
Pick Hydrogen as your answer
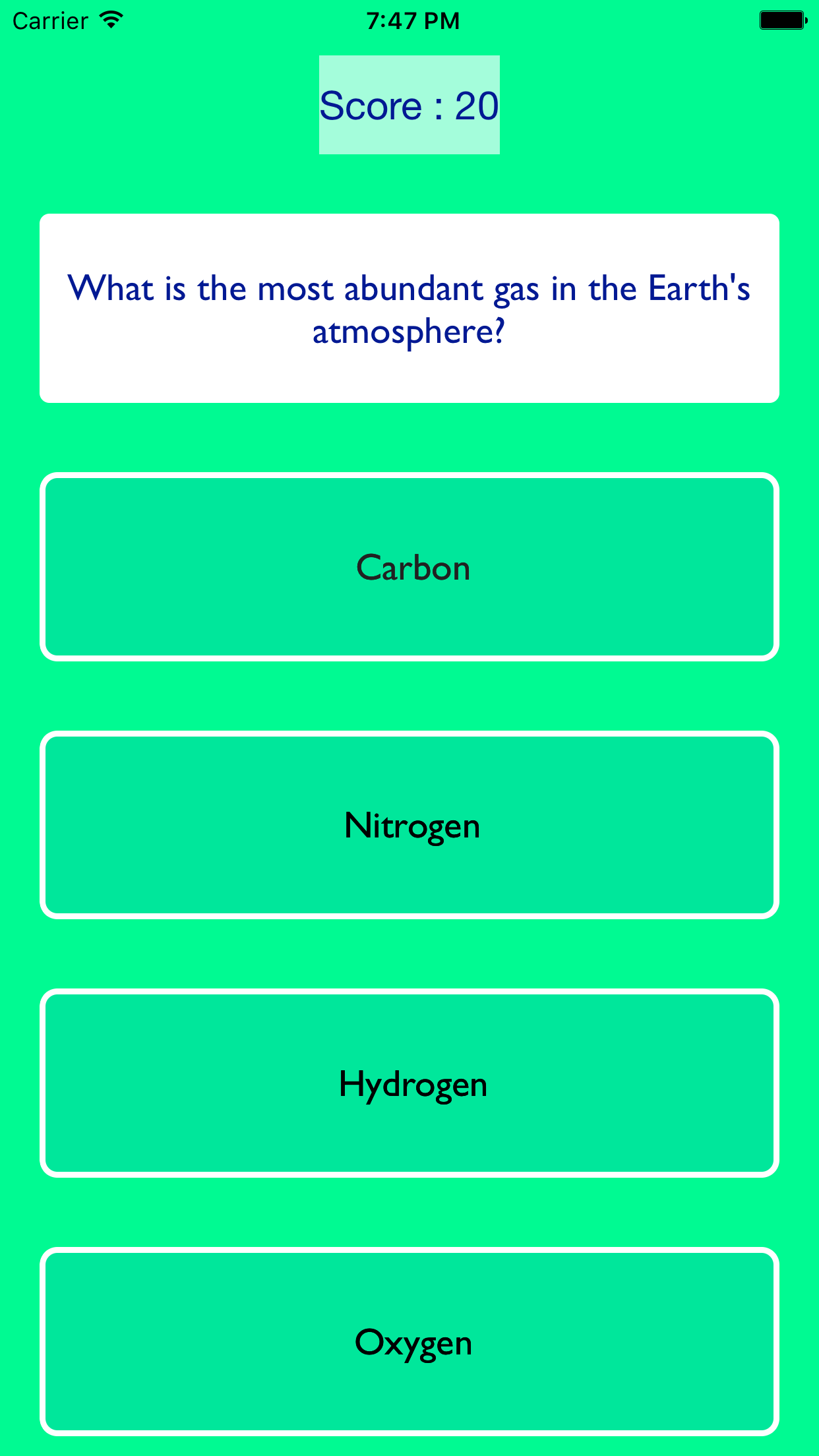point(409,1083)
